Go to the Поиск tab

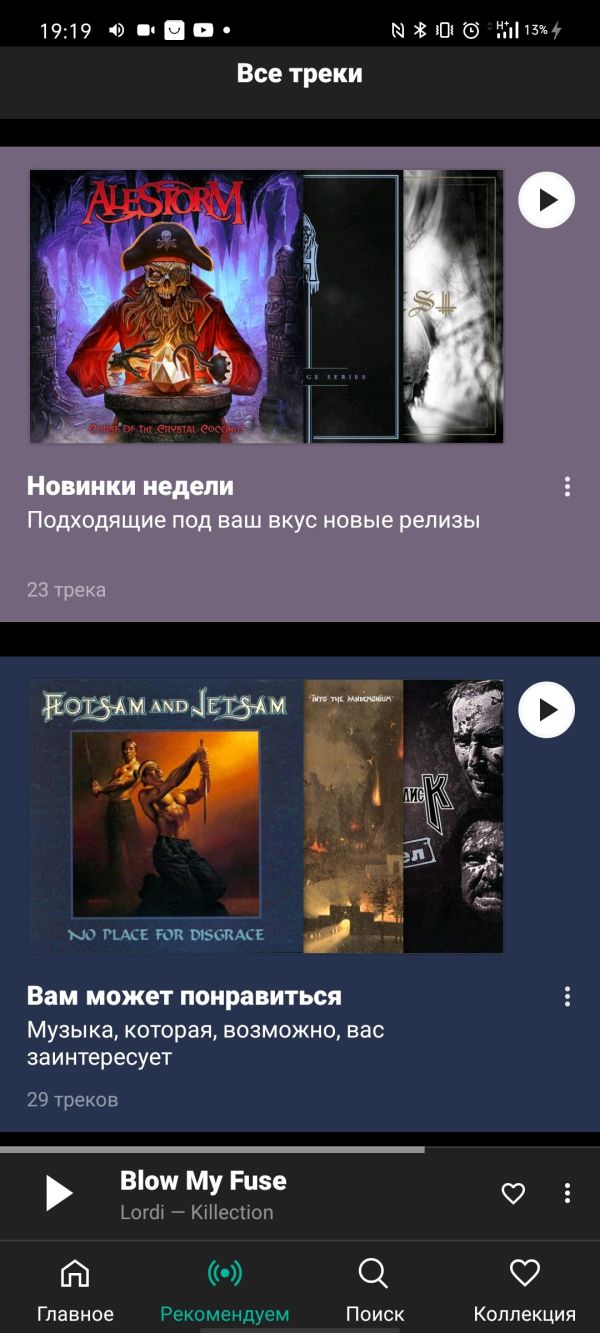tap(374, 1290)
